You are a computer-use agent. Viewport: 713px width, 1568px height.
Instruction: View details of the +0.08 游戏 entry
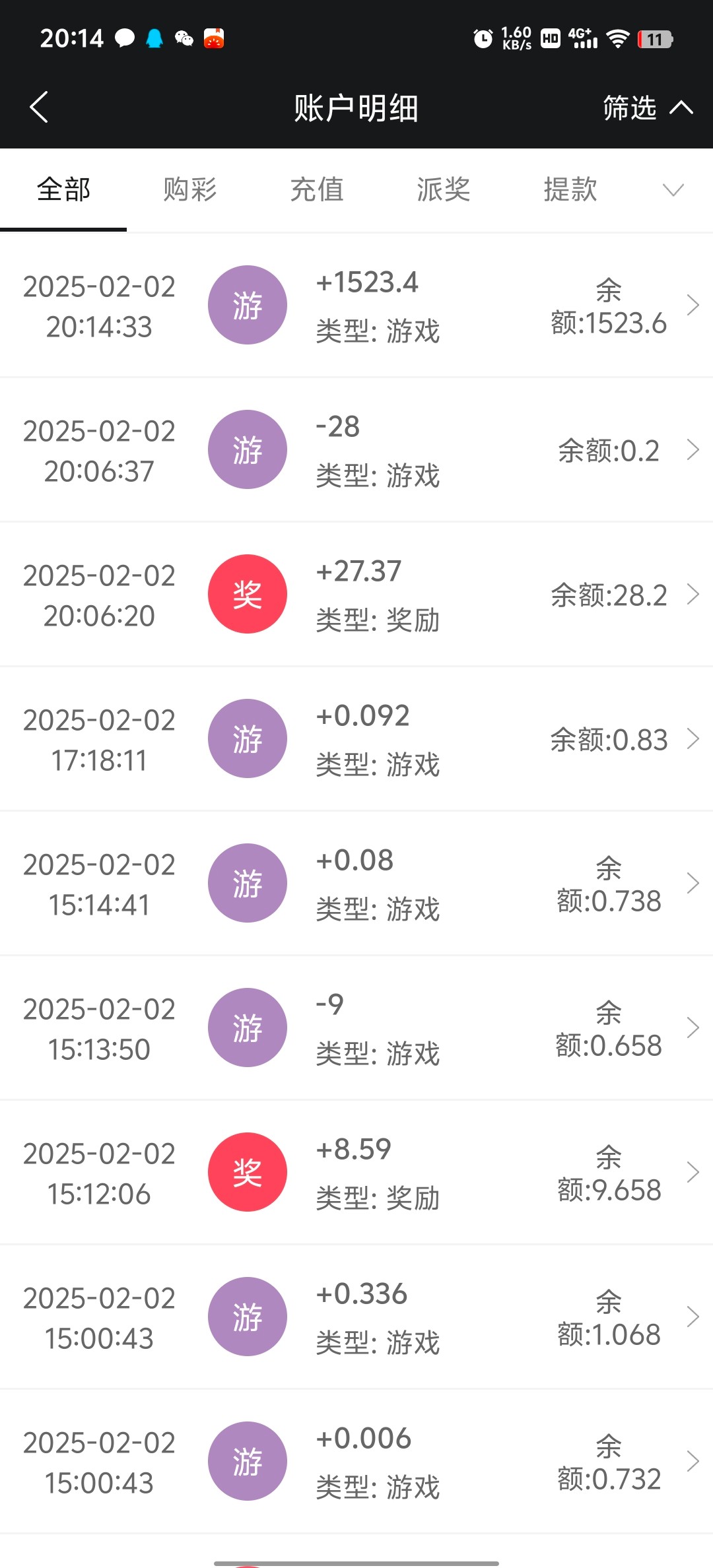[356, 884]
